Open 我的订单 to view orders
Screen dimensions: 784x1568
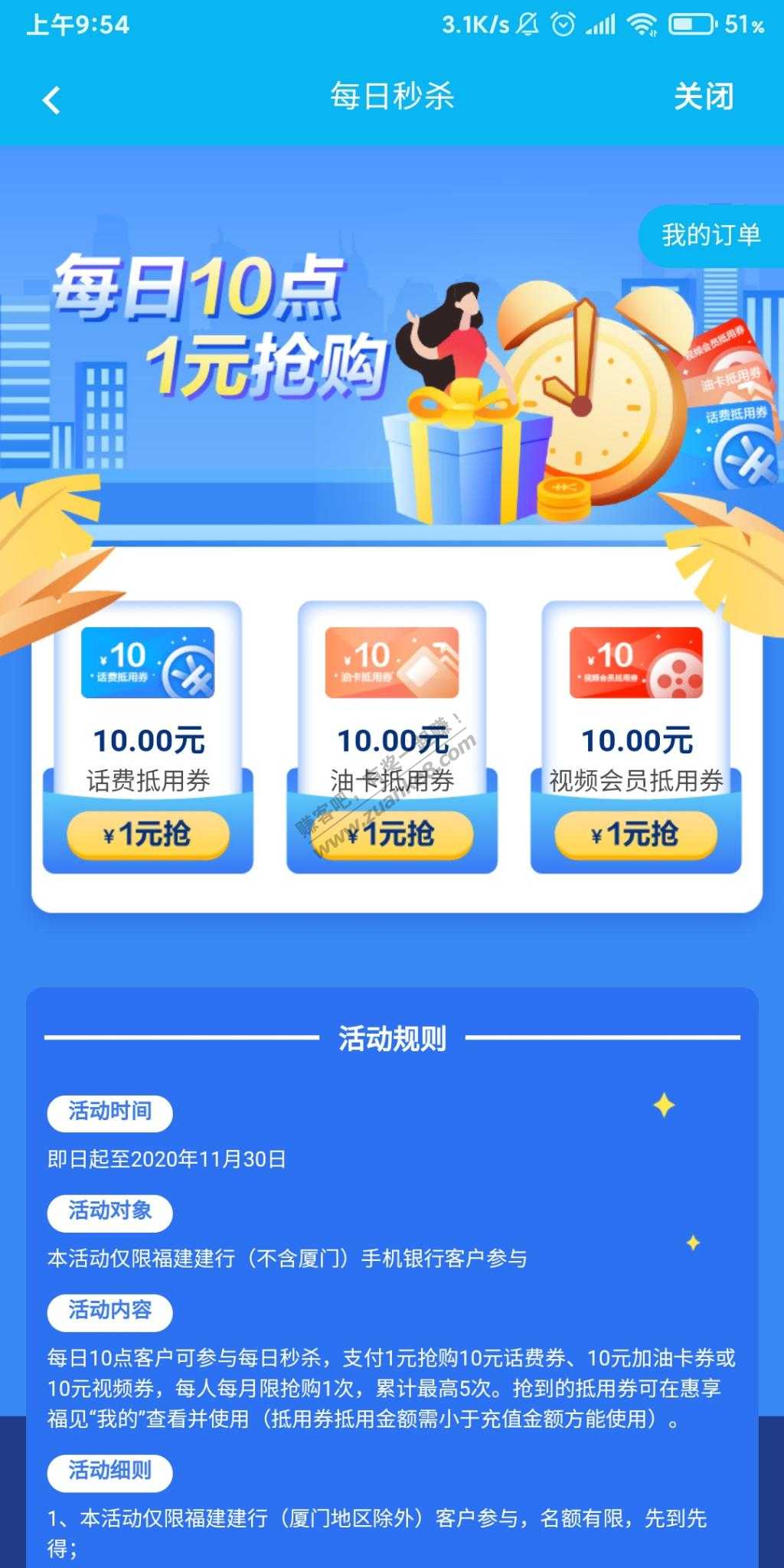[710, 235]
